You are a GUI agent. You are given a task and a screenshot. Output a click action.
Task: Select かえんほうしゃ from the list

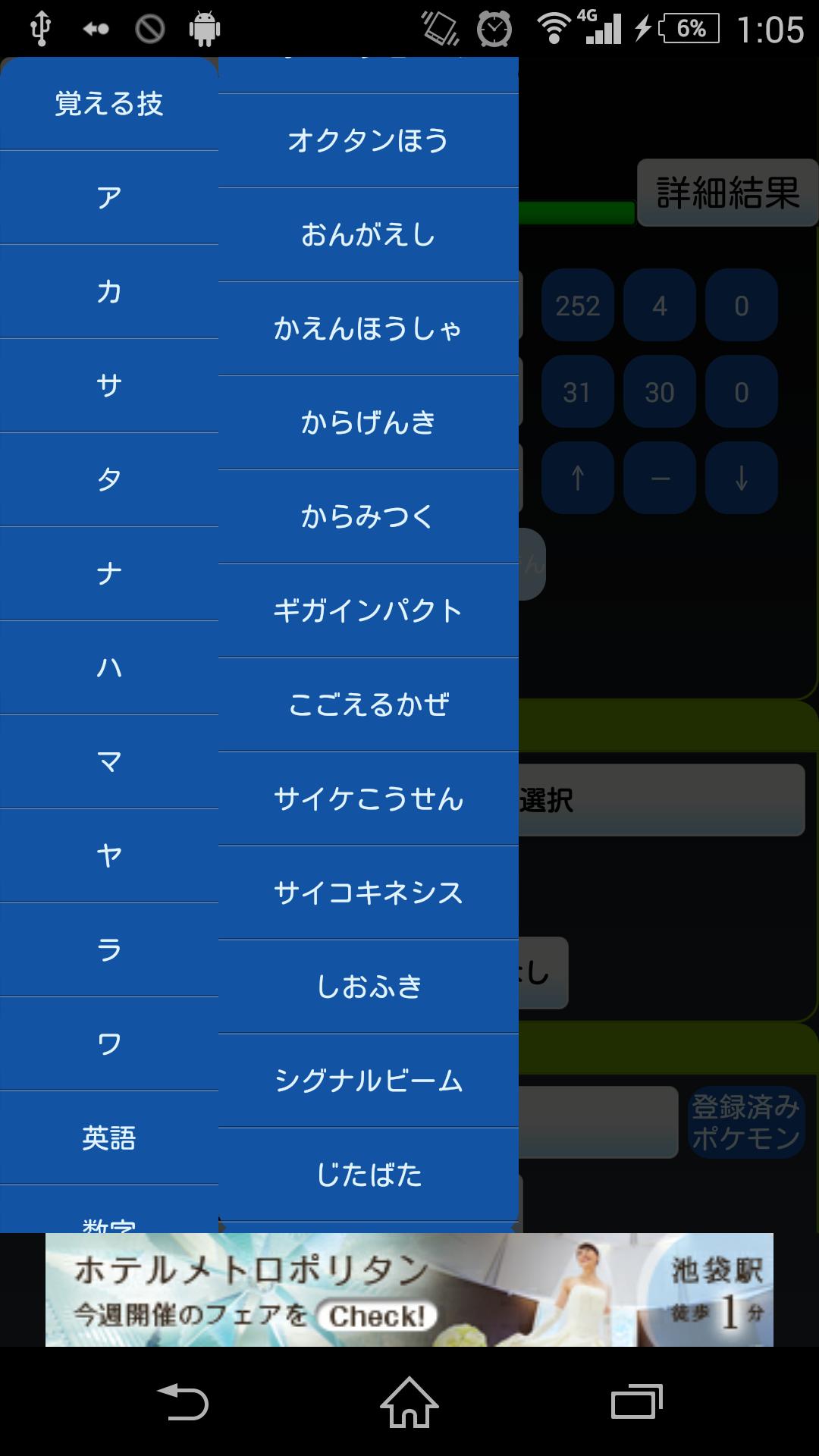pos(368,329)
